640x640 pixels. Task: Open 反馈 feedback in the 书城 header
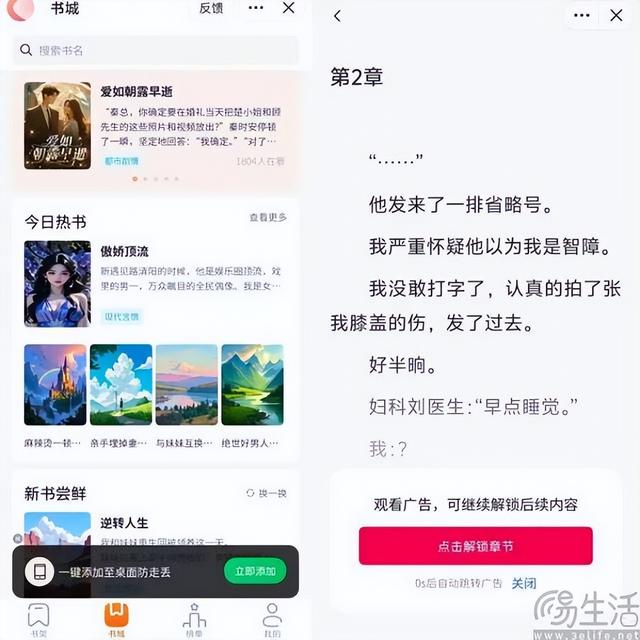(x=211, y=8)
